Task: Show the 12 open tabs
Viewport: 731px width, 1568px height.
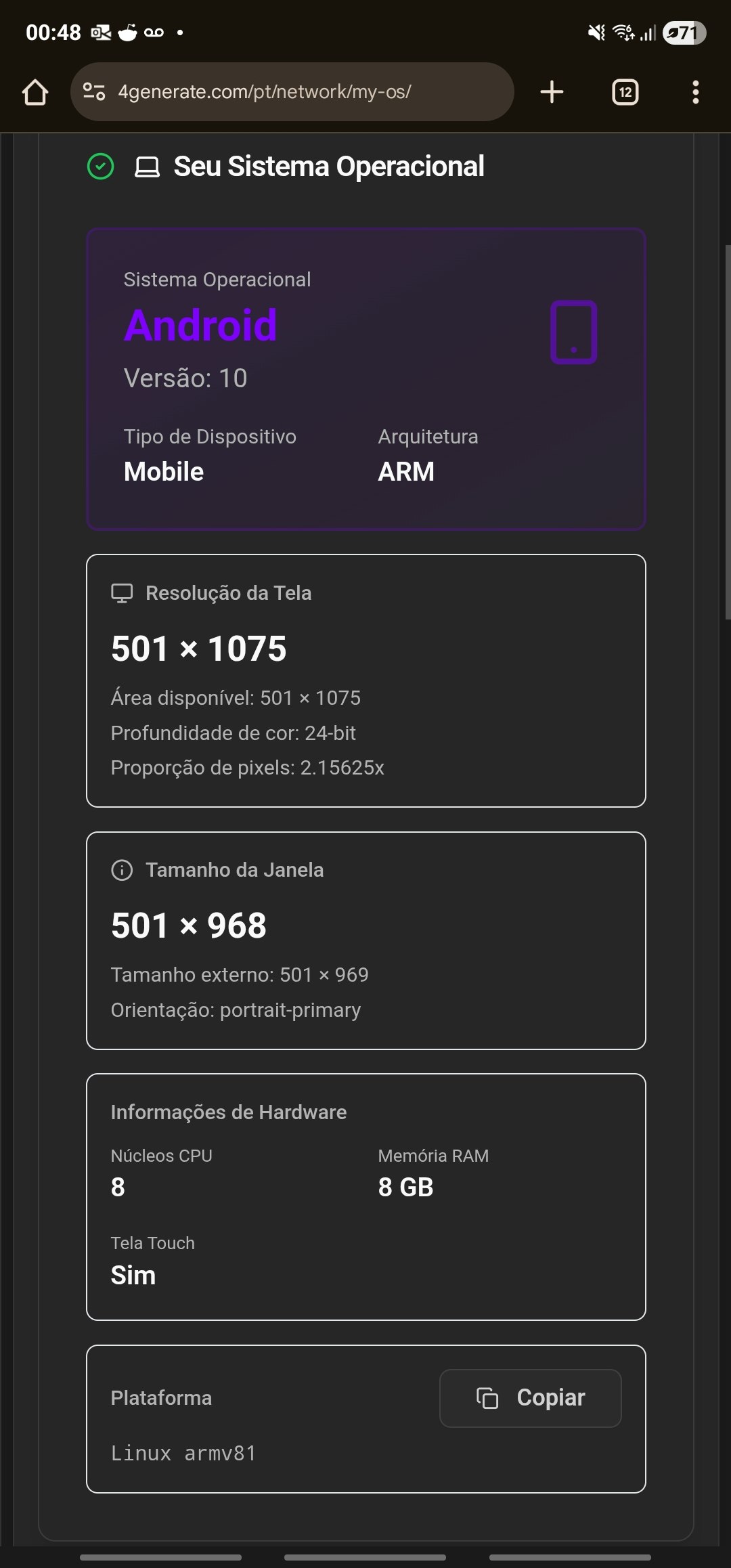Action: tap(625, 92)
